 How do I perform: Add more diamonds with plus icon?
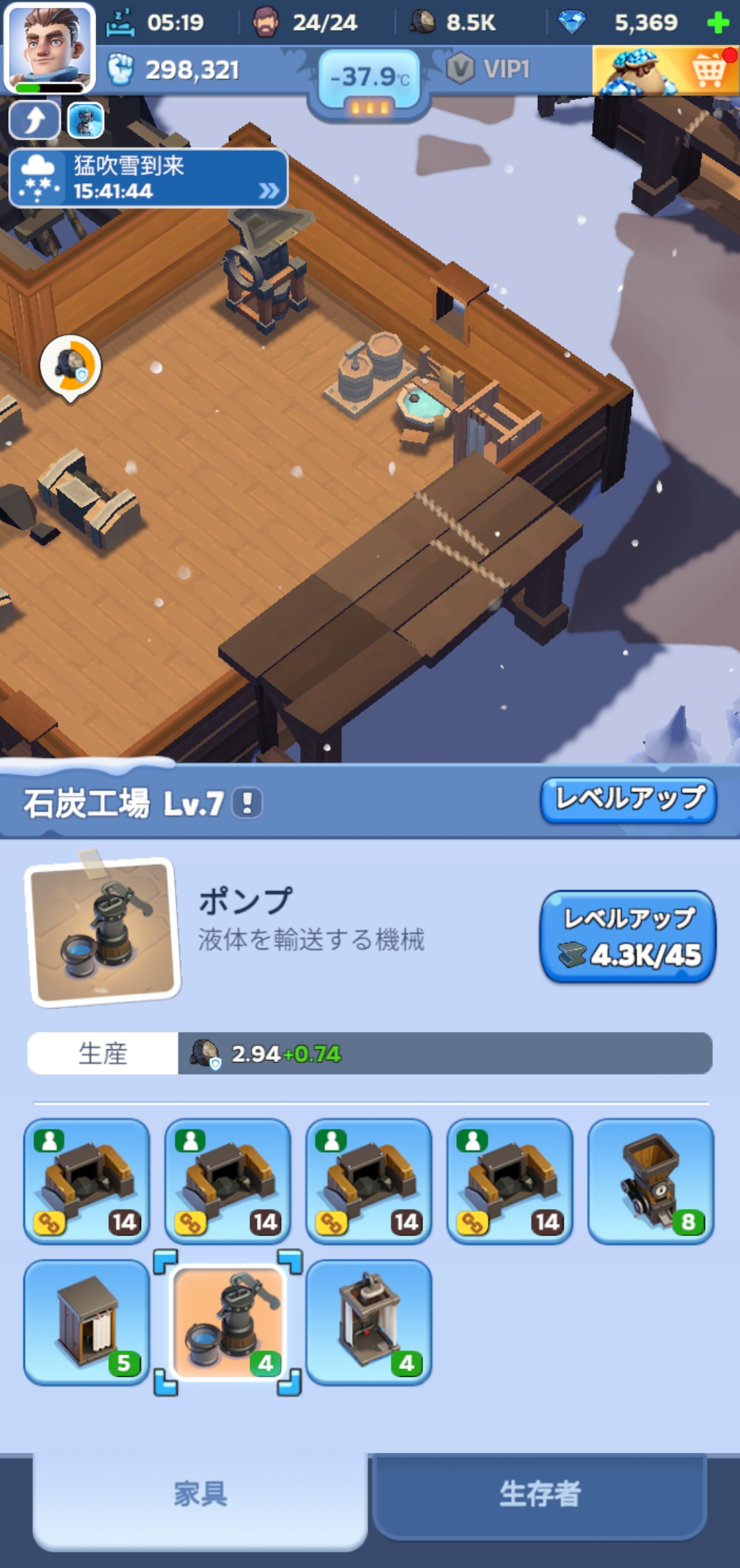717,23
